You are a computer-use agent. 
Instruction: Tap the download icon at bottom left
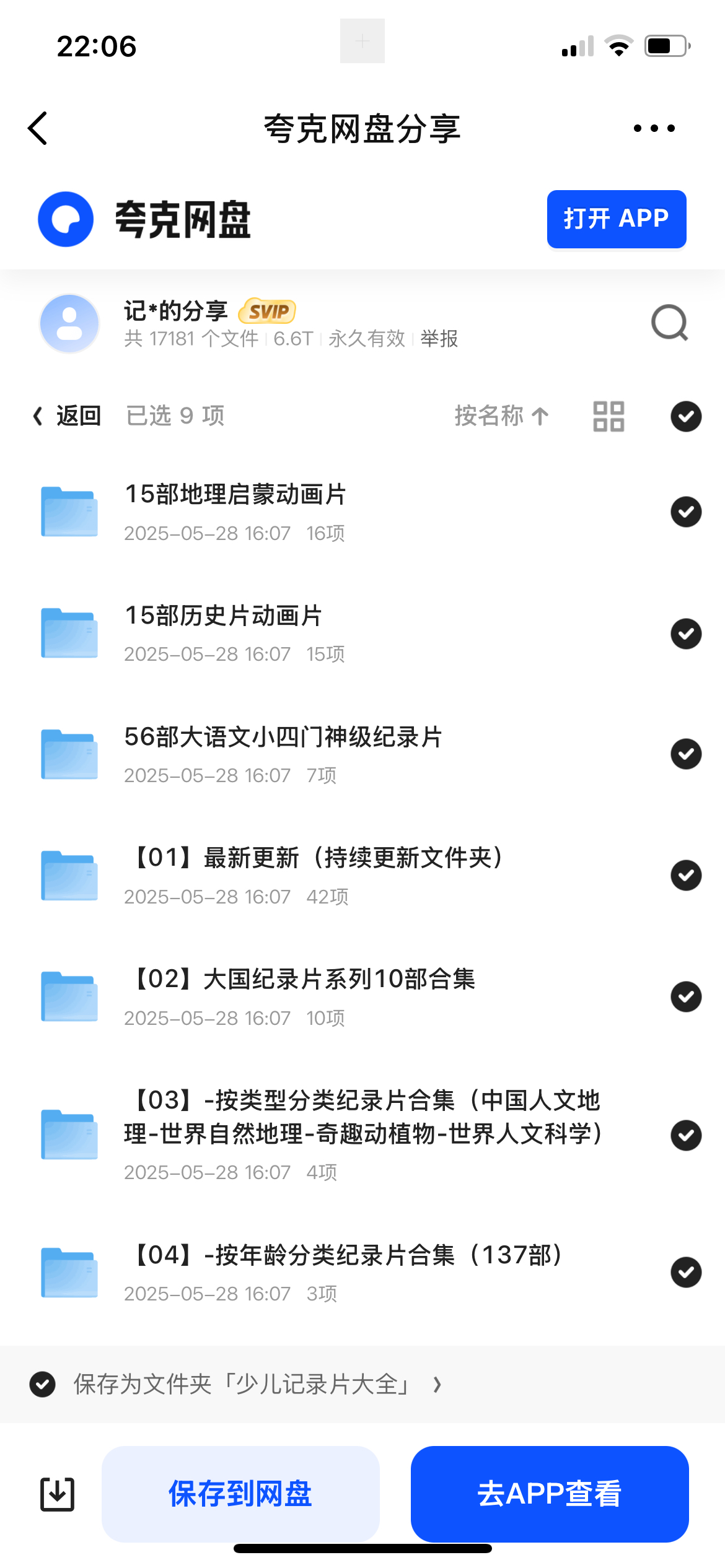coord(57,1494)
